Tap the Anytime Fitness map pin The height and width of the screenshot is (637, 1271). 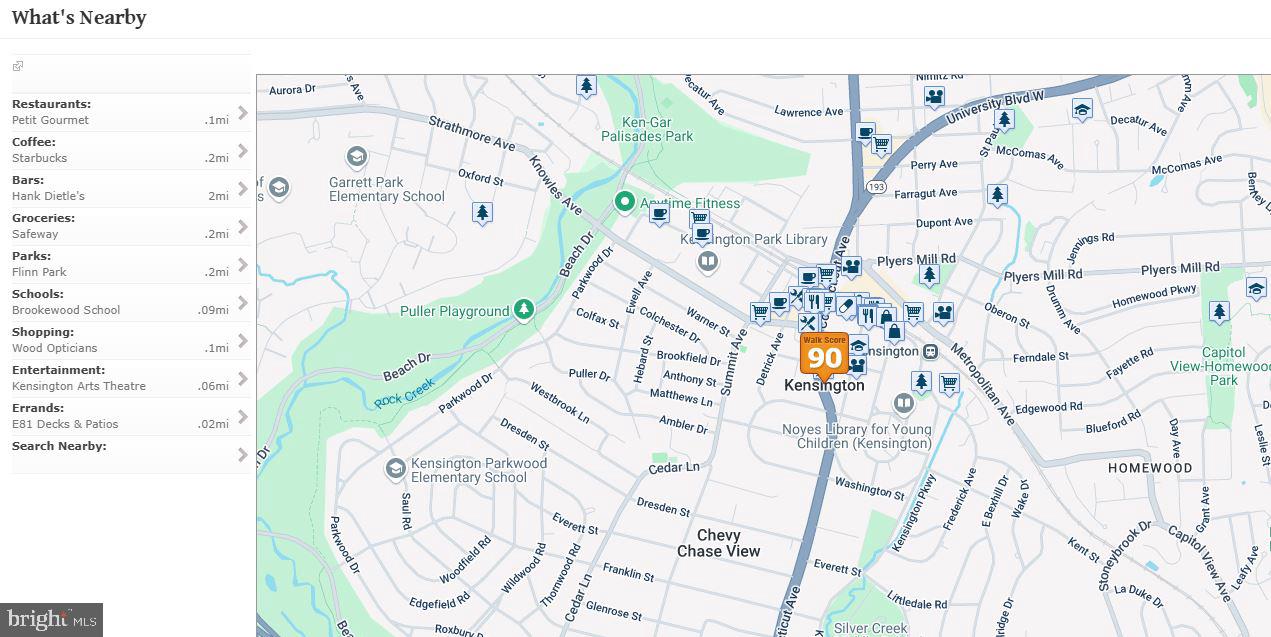[625, 202]
